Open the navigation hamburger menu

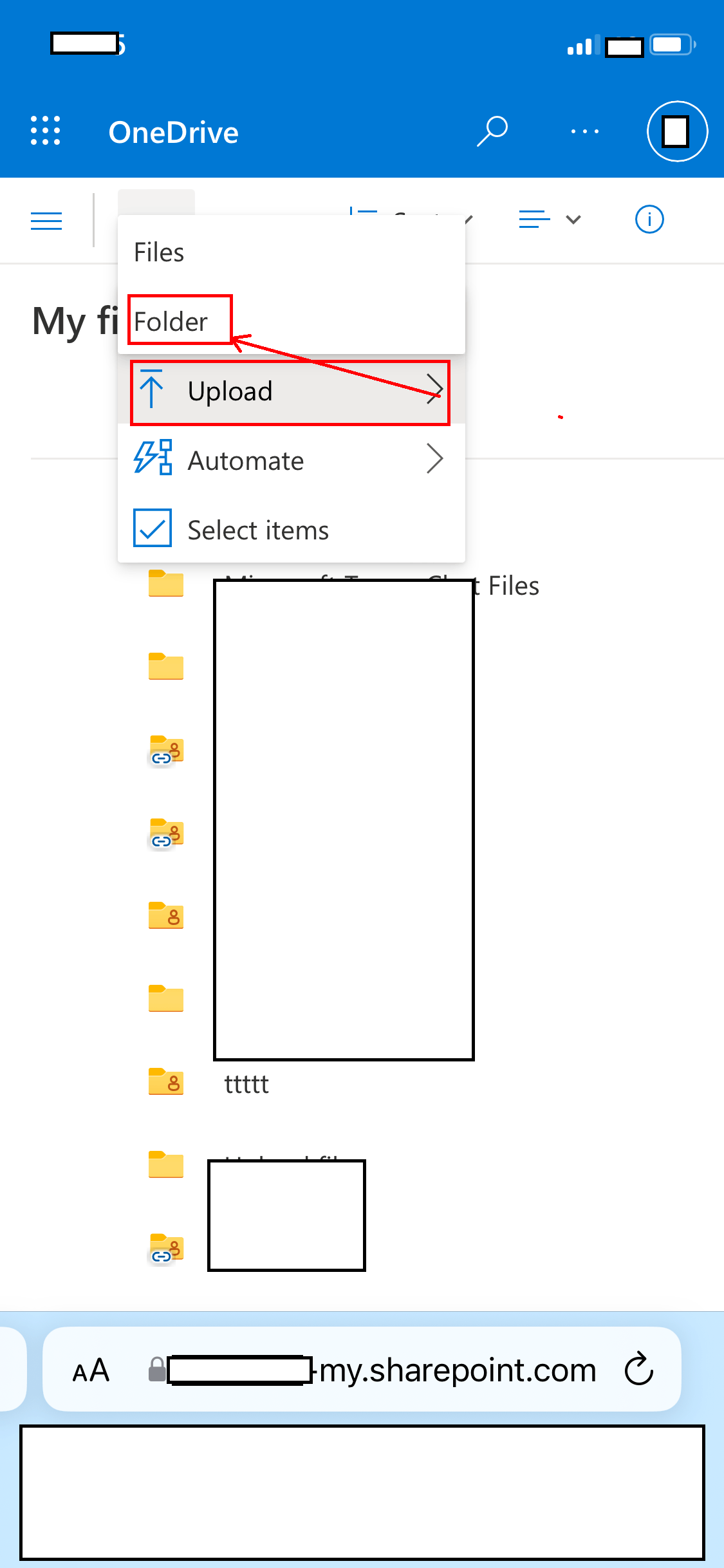tap(46, 221)
